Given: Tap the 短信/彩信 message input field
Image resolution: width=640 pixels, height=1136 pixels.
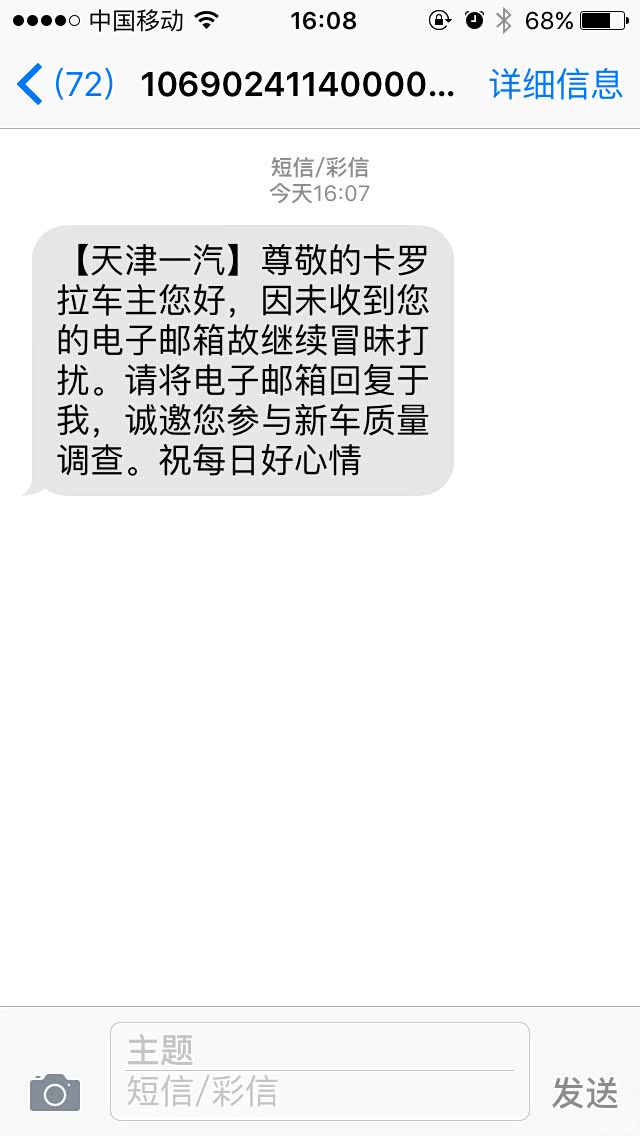Looking at the screenshot, I should [x=318, y=1092].
